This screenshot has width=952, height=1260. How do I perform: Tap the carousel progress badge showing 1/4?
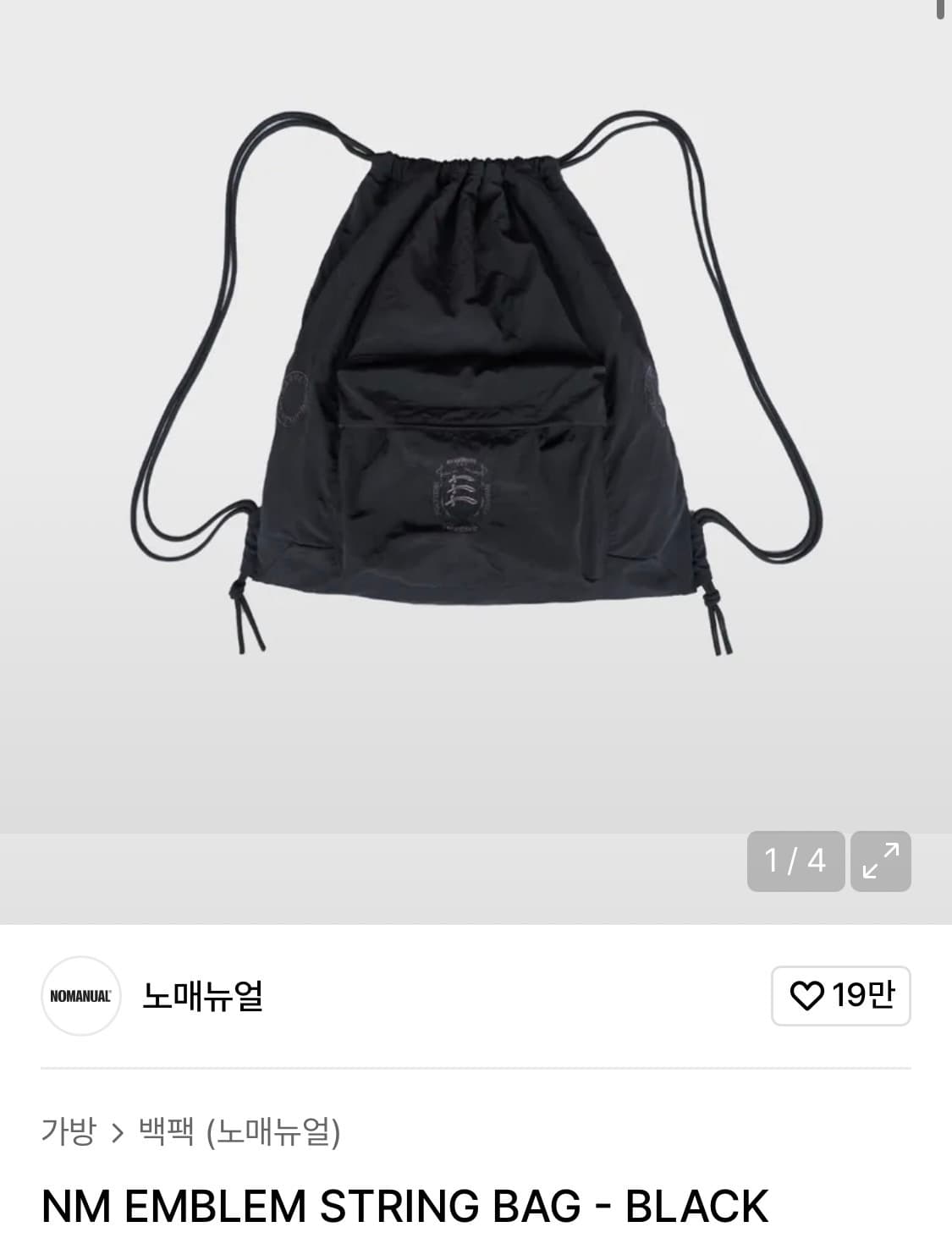point(795,861)
